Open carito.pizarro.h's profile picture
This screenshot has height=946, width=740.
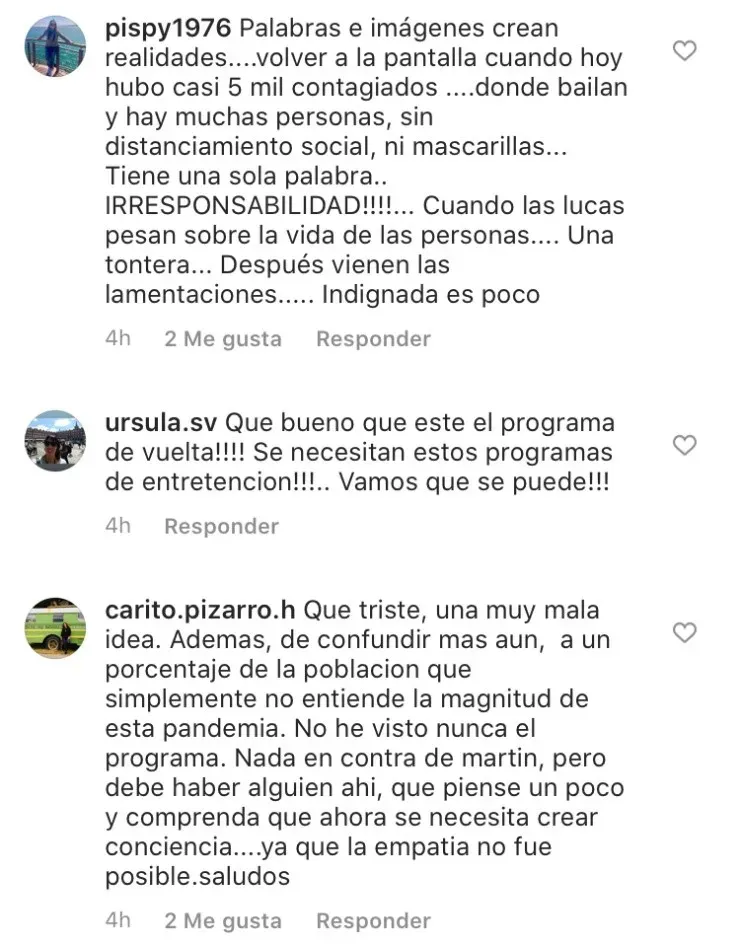pyautogui.click(x=54, y=628)
